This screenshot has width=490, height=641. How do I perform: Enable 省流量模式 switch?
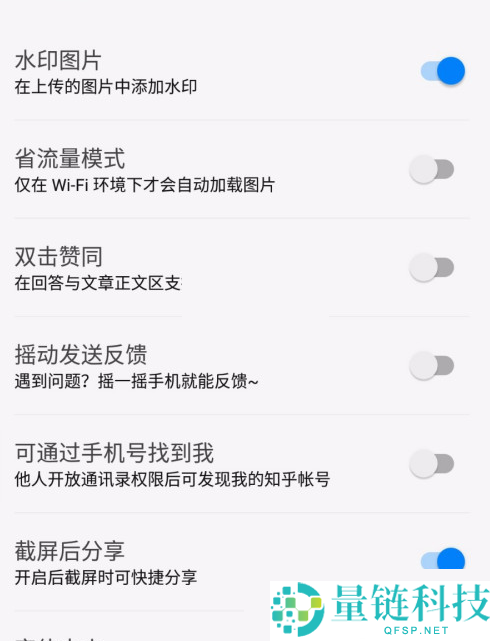[x=432, y=169]
